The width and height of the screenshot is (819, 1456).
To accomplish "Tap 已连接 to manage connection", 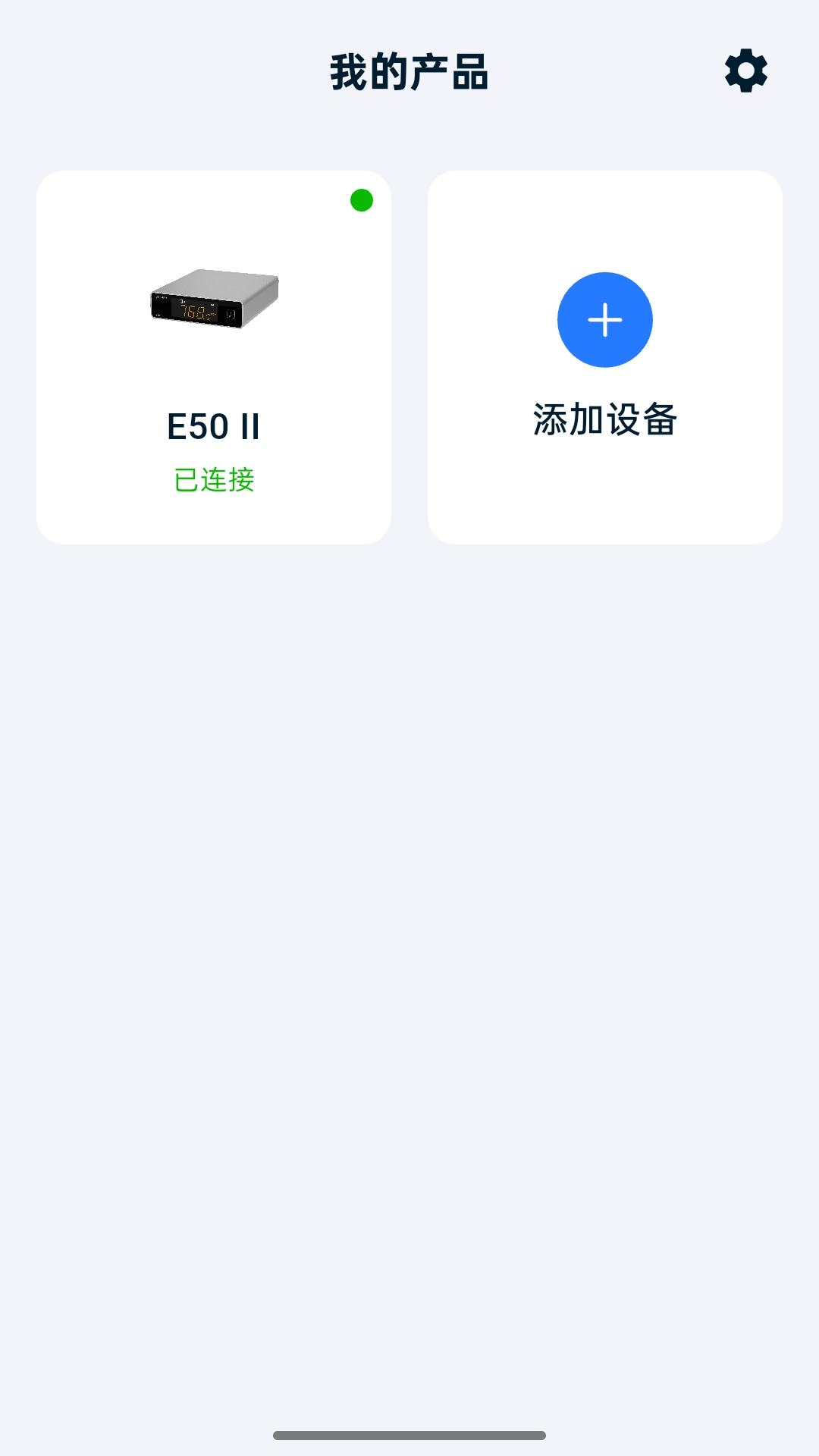I will point(215,479).
